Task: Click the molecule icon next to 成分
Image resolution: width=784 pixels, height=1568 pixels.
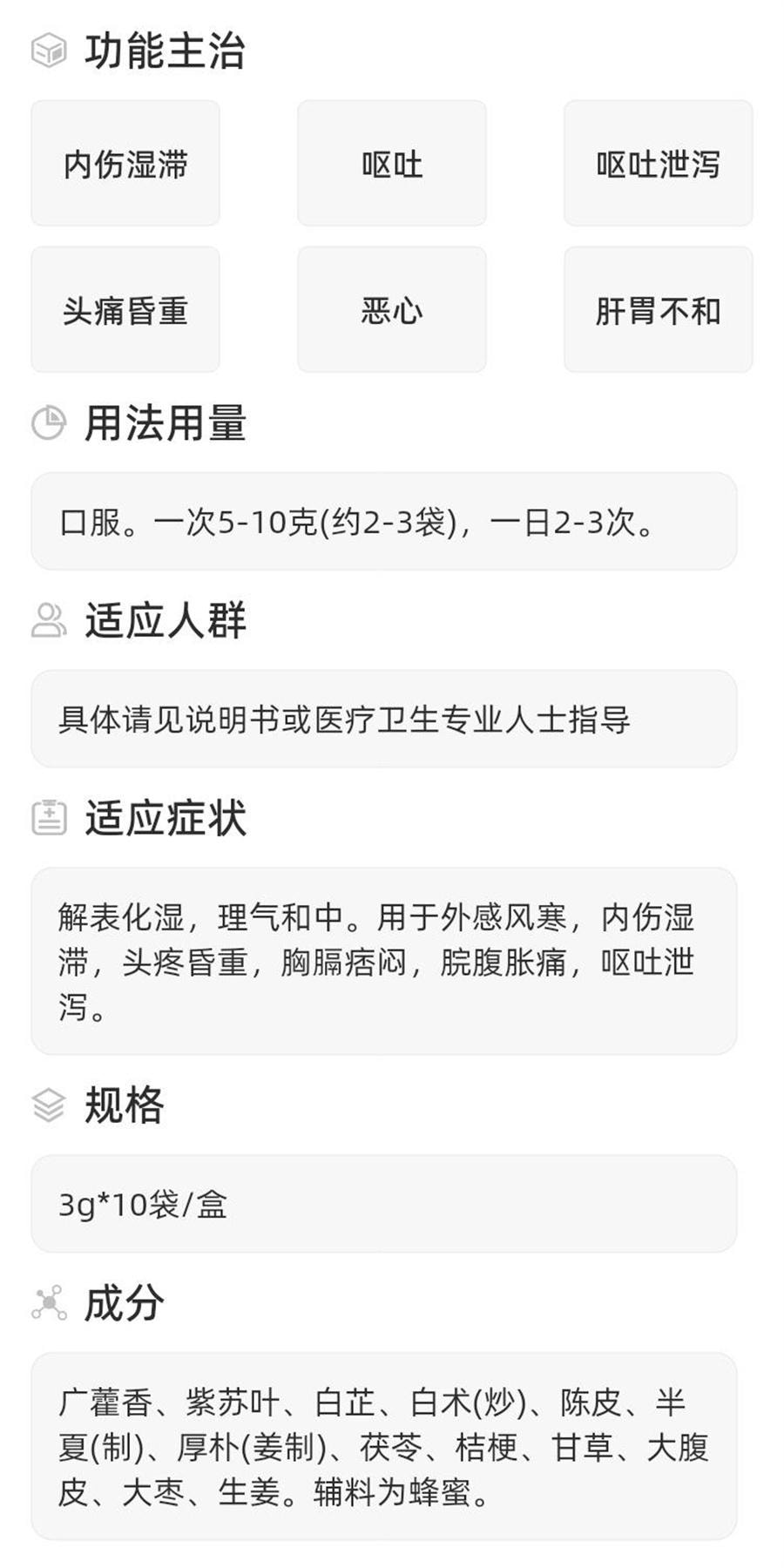Action: (x=50, y=1302)
